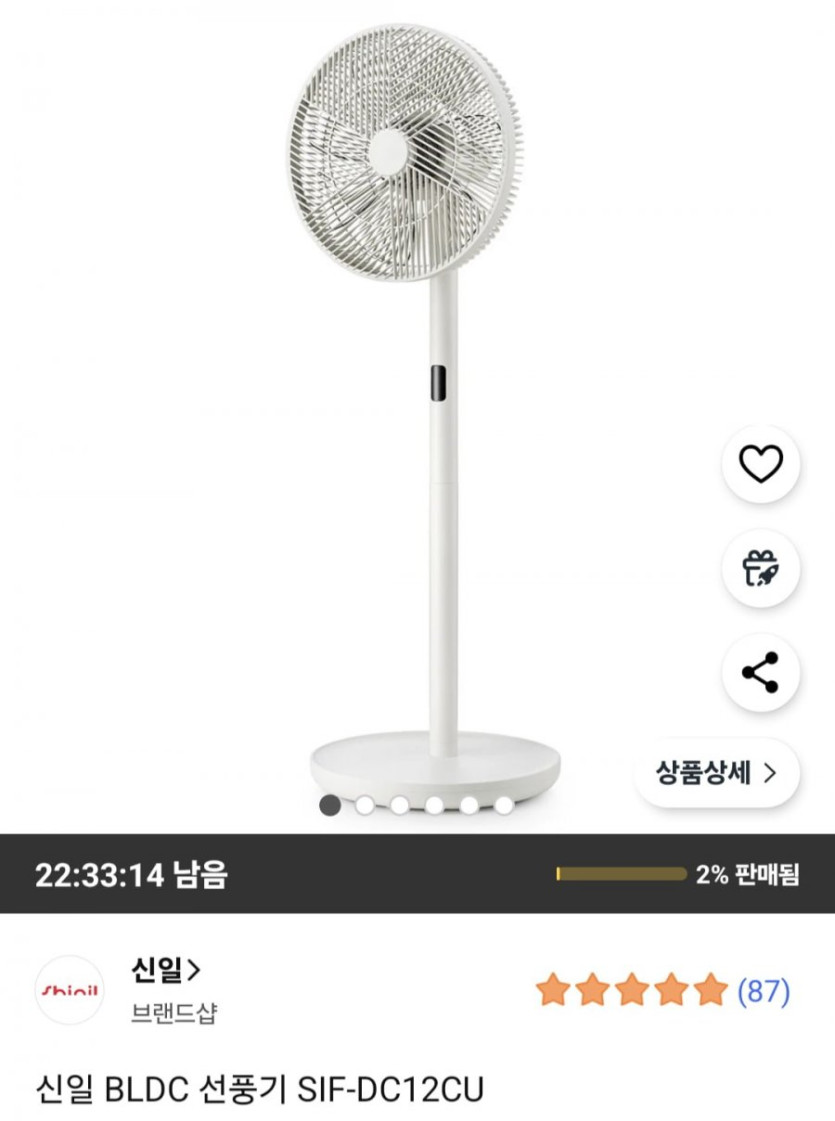View the 87 star reviews
The height and width of the screenshot is (1121, 835).
point(662,991)
